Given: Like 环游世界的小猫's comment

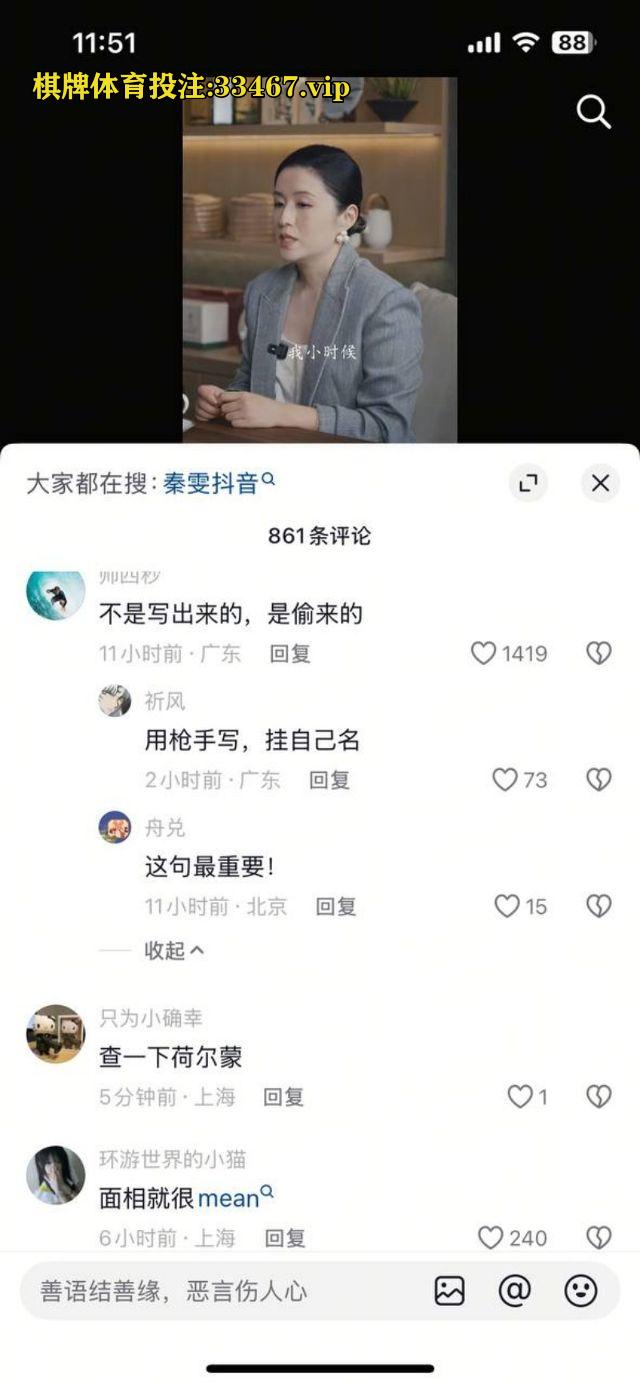Looking at the screenshot, I should (x=490, y=1238).
